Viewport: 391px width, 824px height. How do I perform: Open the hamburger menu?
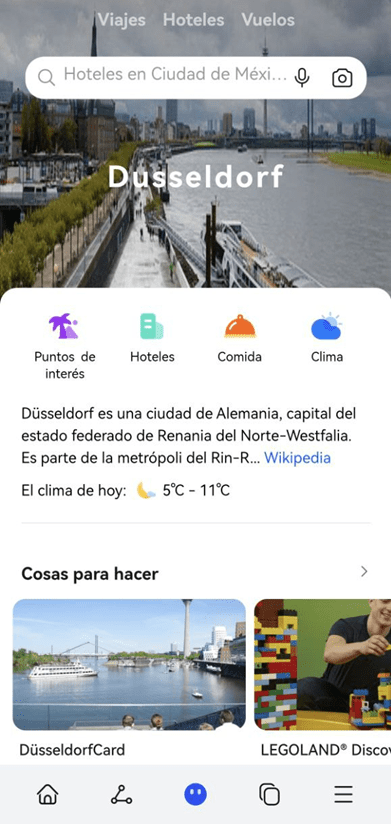point(344,794)
